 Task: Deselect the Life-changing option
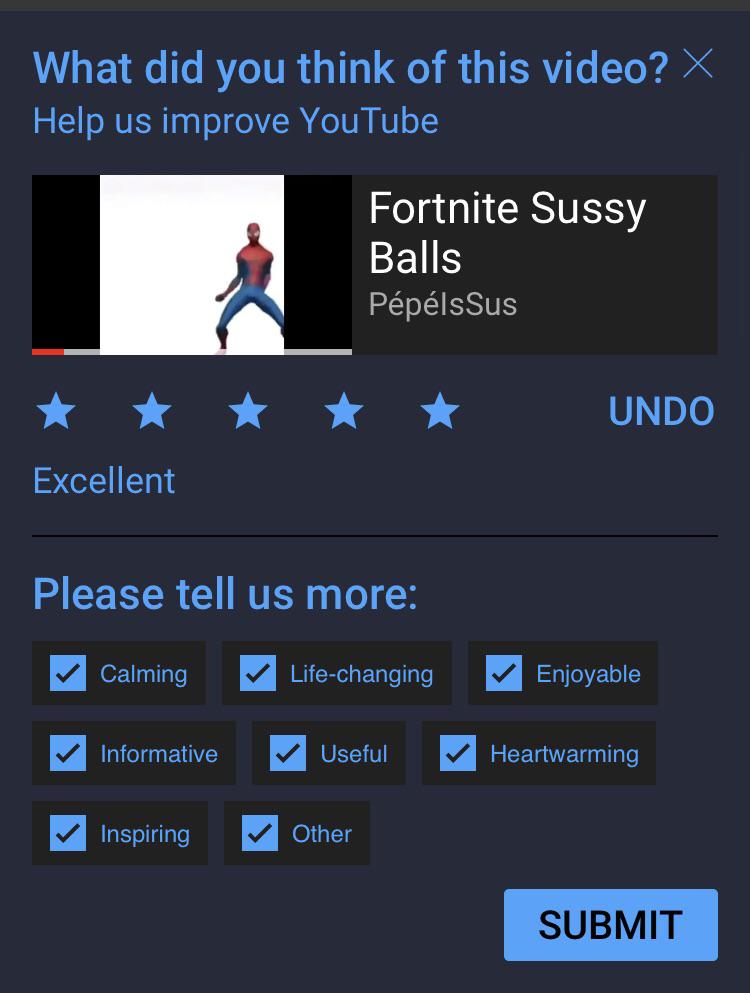click(258, 674)
